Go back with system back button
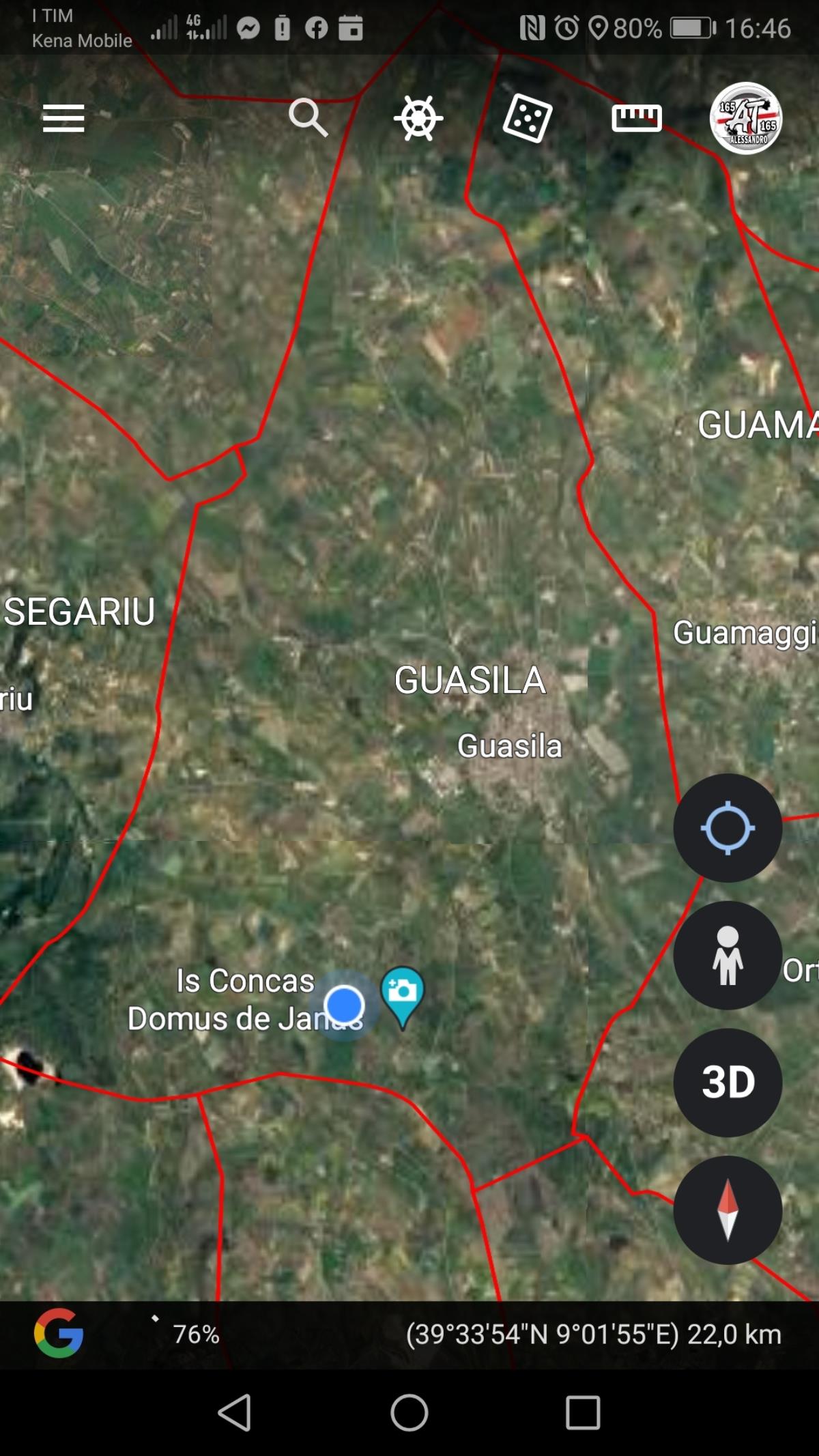Image resolution: width=819 pixels, height=1456 pixels. (235, 1412)
